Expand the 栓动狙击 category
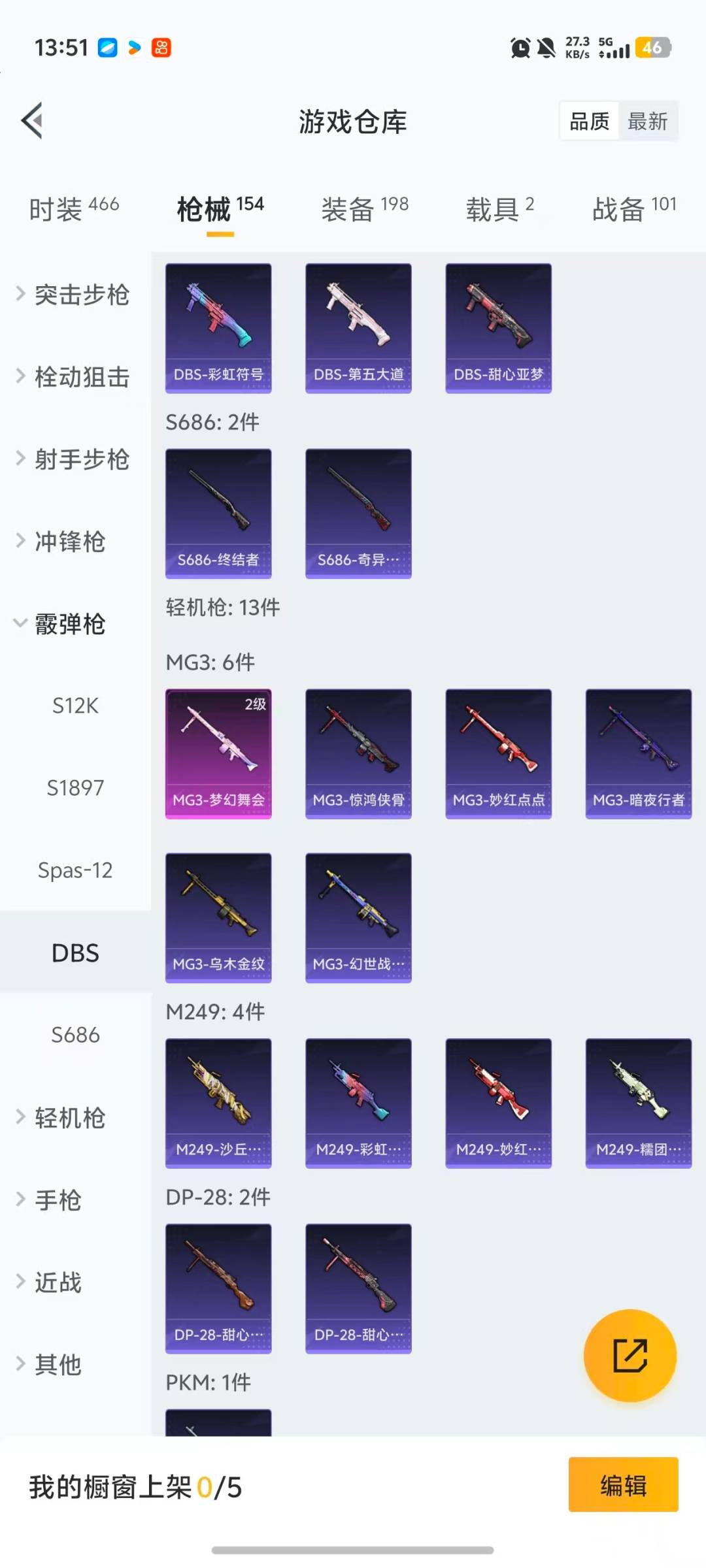706x1568 pixels. tap(73, 378)
